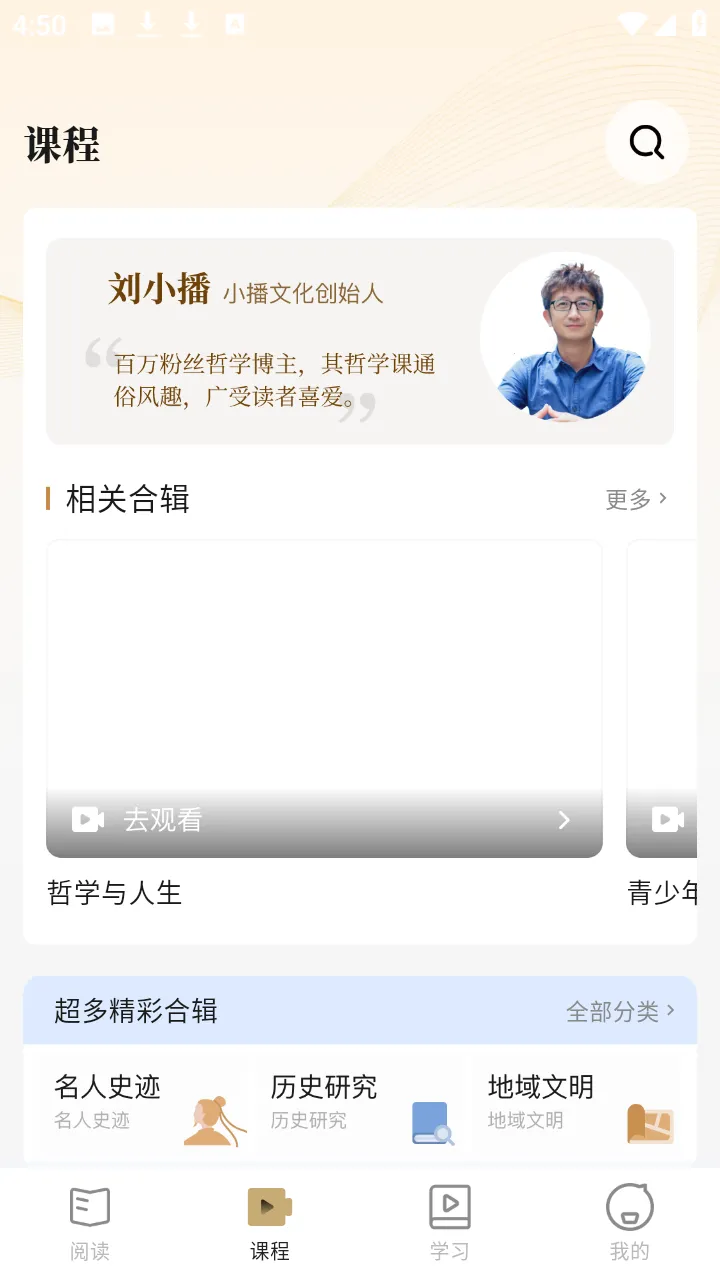Select the 我的 profile icon in bottom navigation
The height and width of the screenshot is (1280, 720).
[x=629, y=1206]
